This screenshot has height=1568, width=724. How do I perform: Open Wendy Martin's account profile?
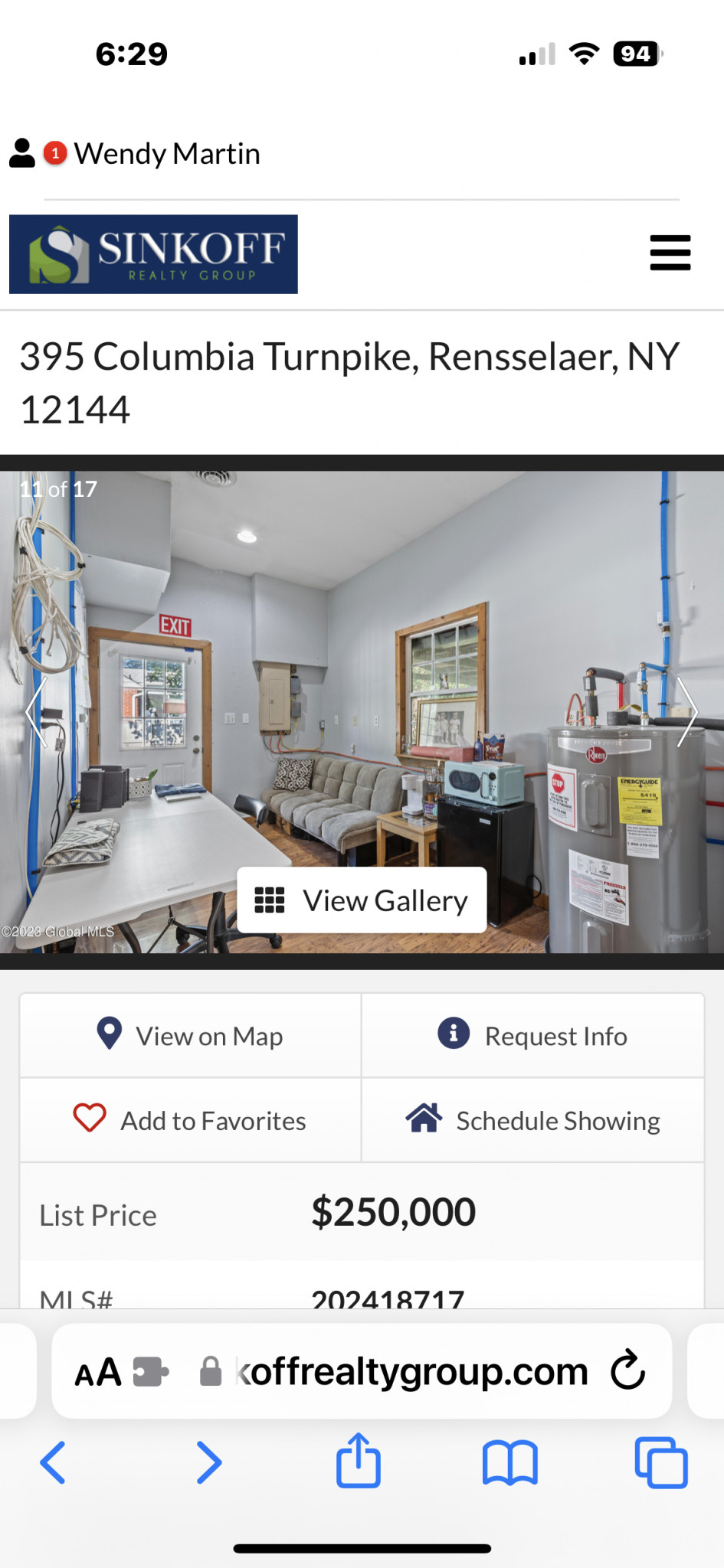tap(135, 153)
